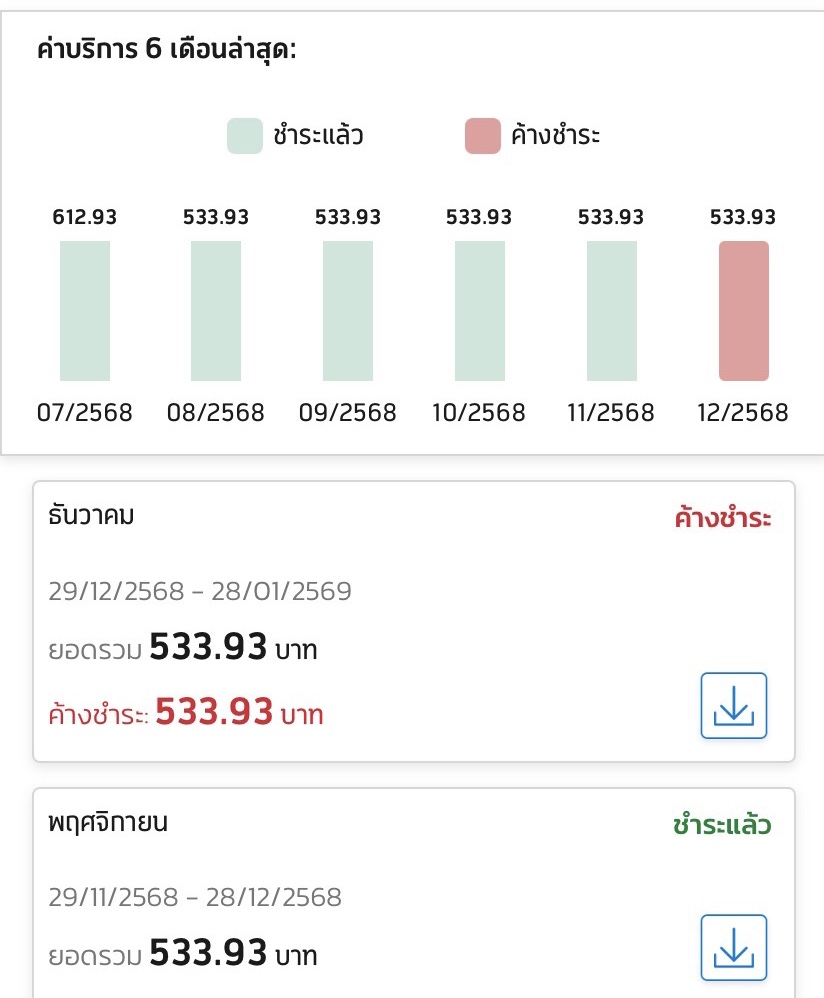Download the ธันวาคม bill

pos(733,706)
